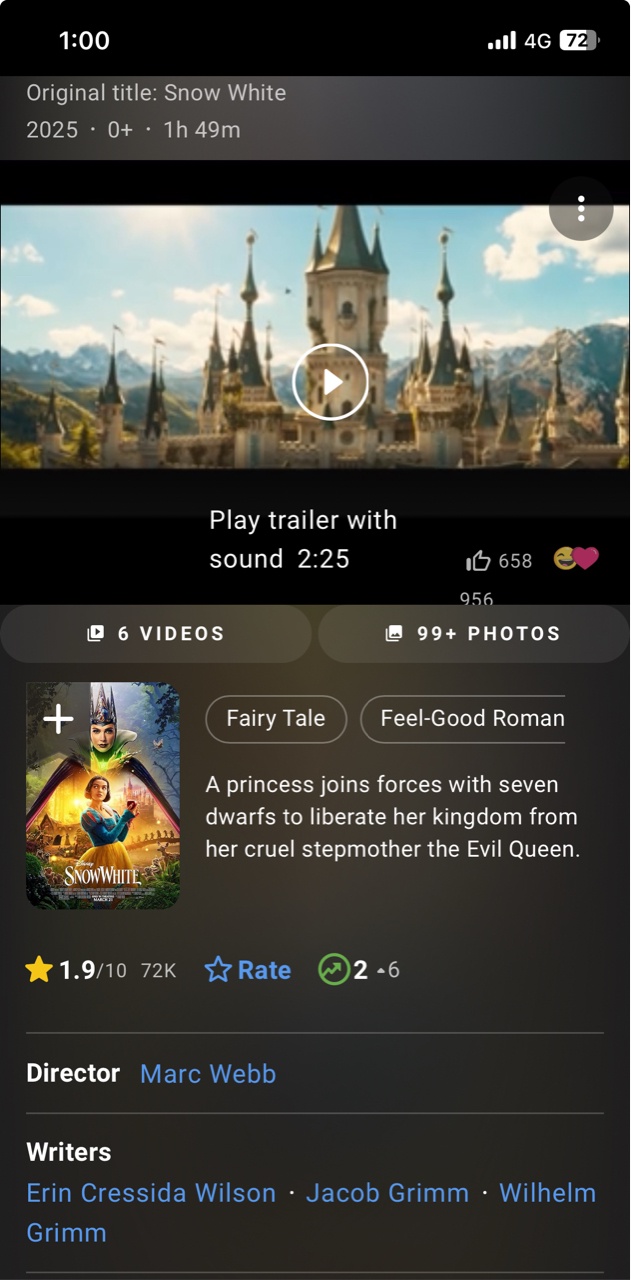Select the Fairy Tale genre chip
The image size is (631, 1280).
276,719
